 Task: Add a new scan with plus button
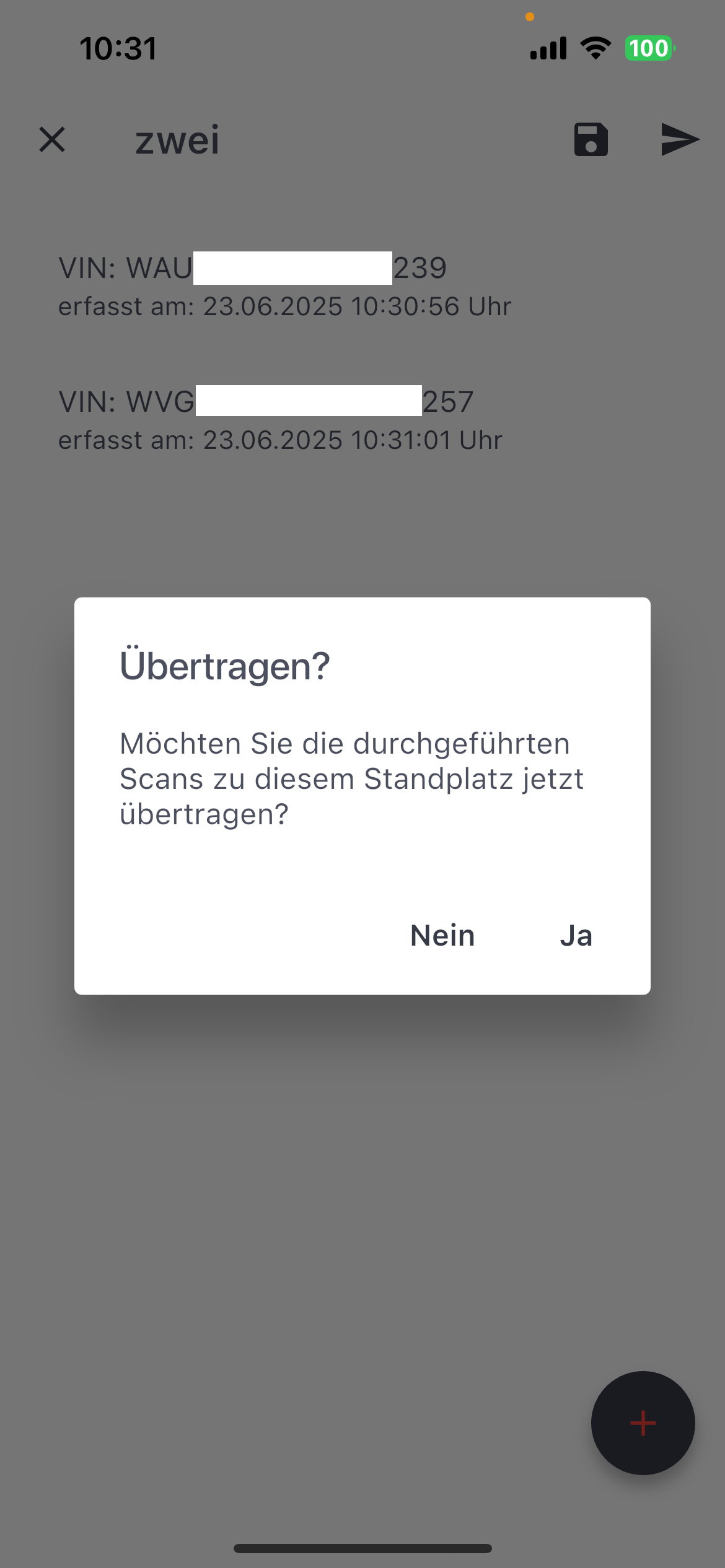[643, 1423]
